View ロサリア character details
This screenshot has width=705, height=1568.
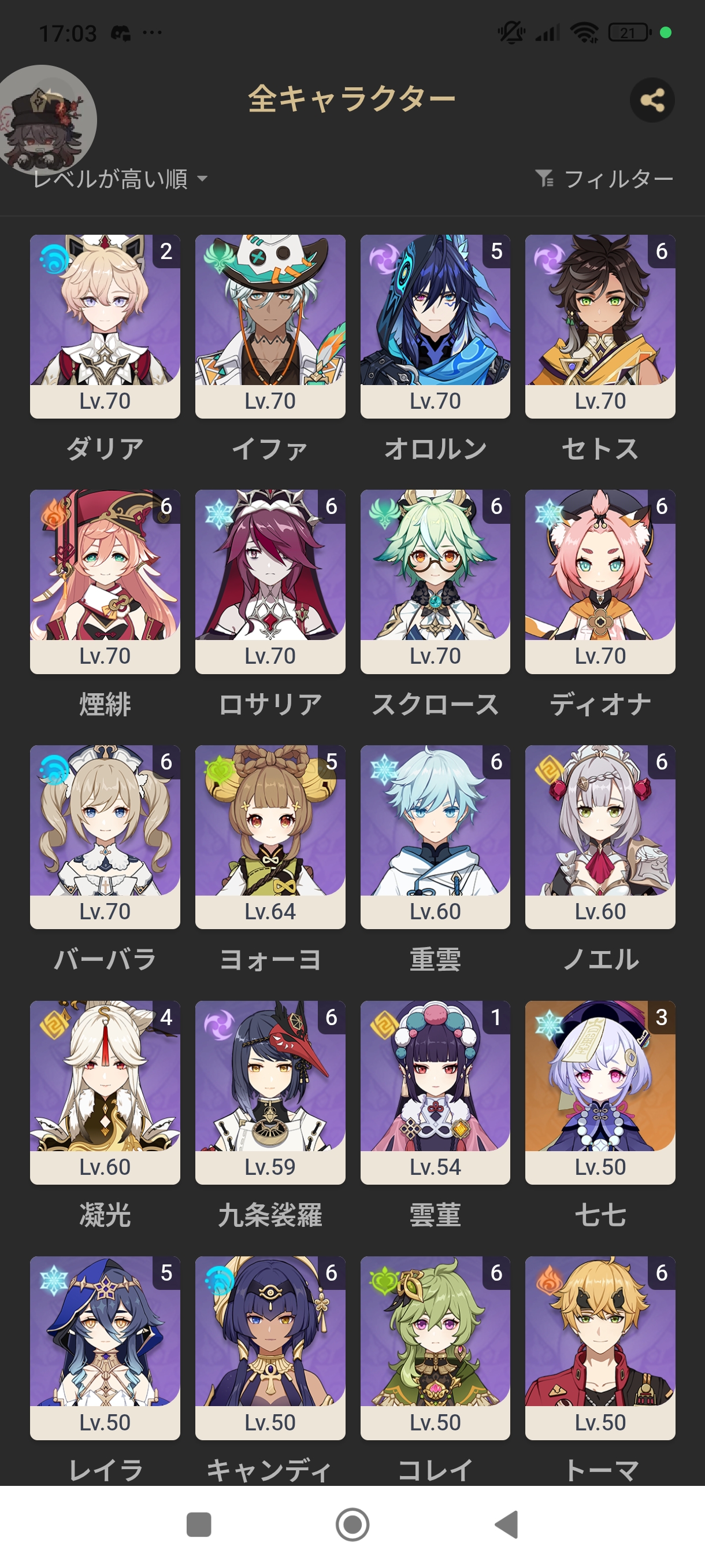pos(270,581)
